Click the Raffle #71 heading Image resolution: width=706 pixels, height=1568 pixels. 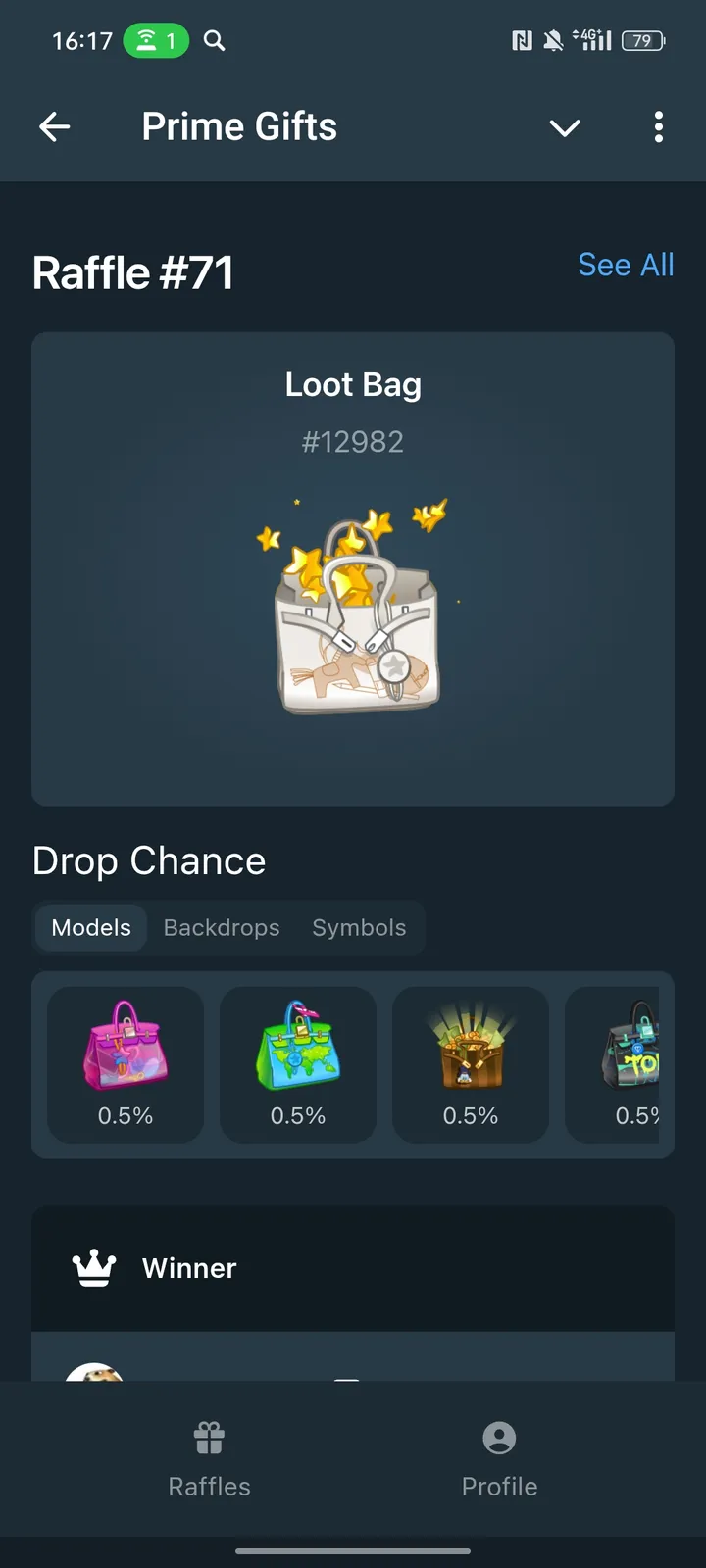pos(132,272)
